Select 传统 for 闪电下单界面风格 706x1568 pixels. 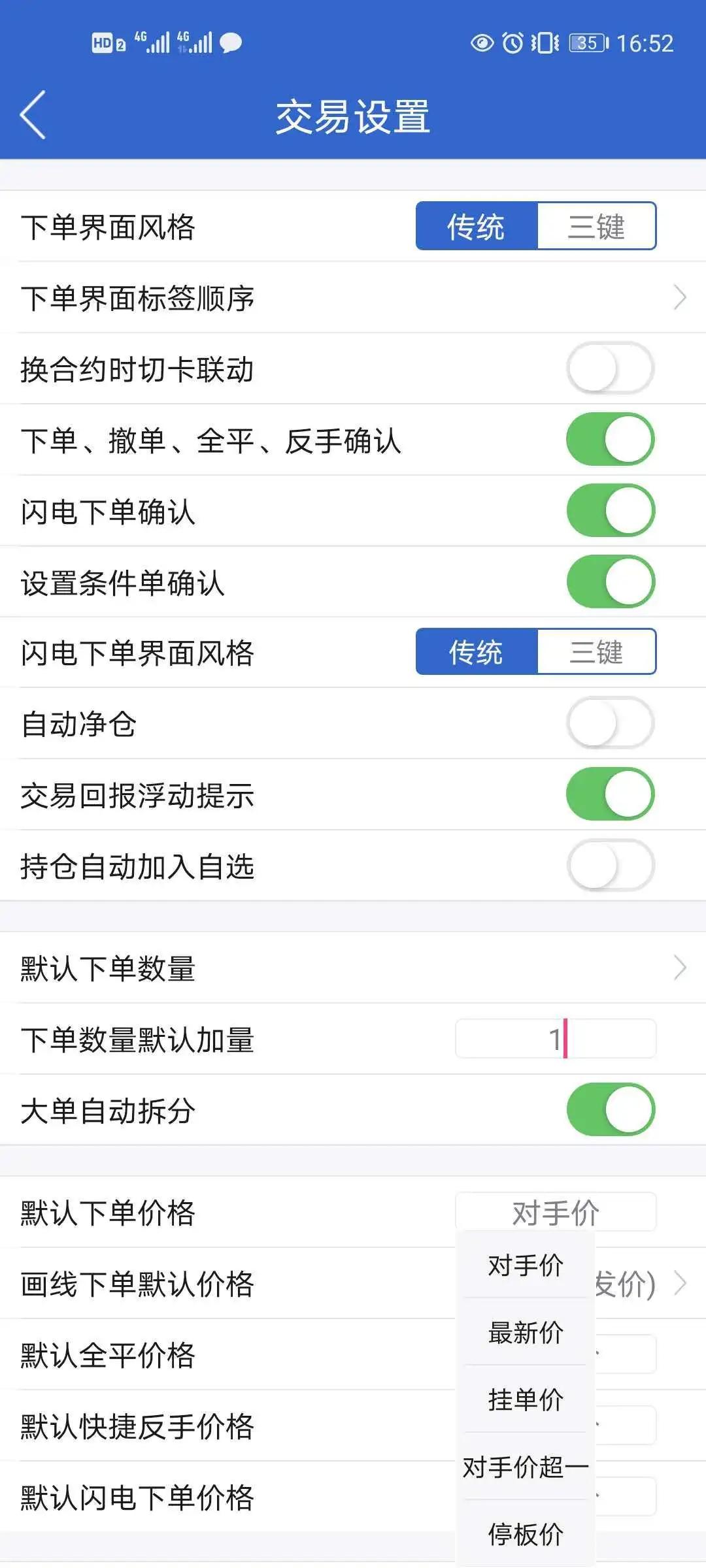tap(477, 651)
